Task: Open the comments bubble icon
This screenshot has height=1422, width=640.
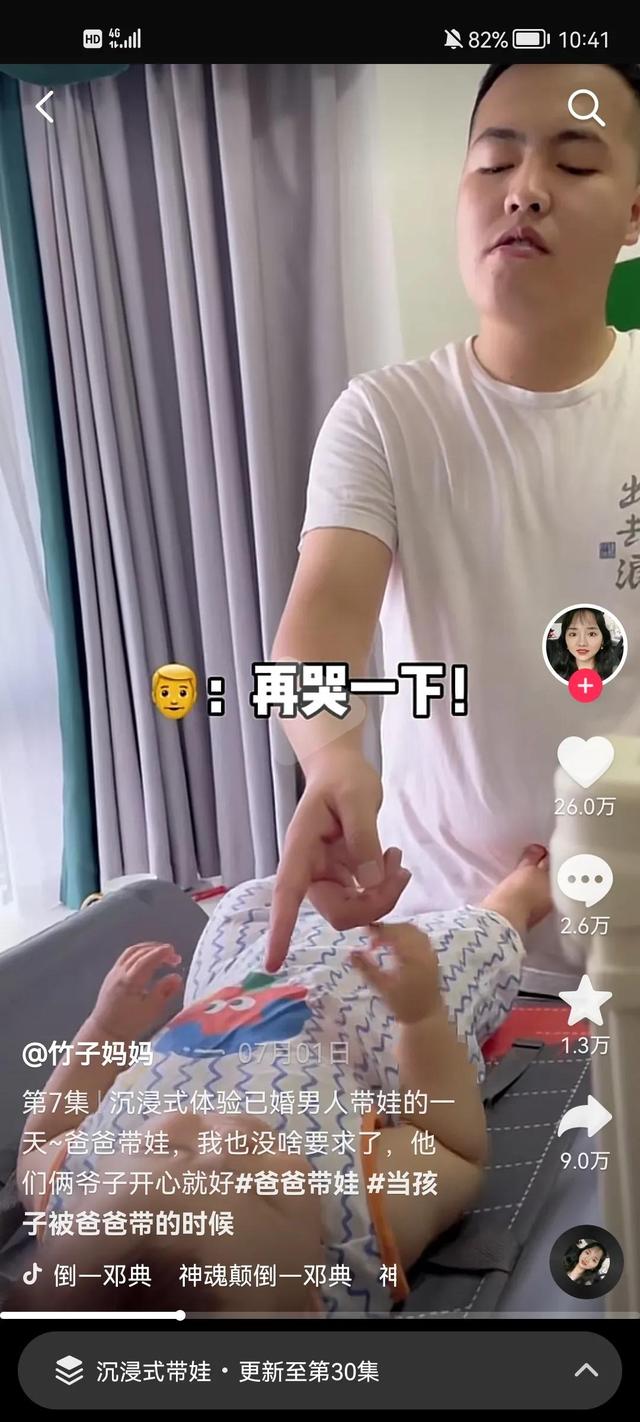Action: (x=585, y=882)
